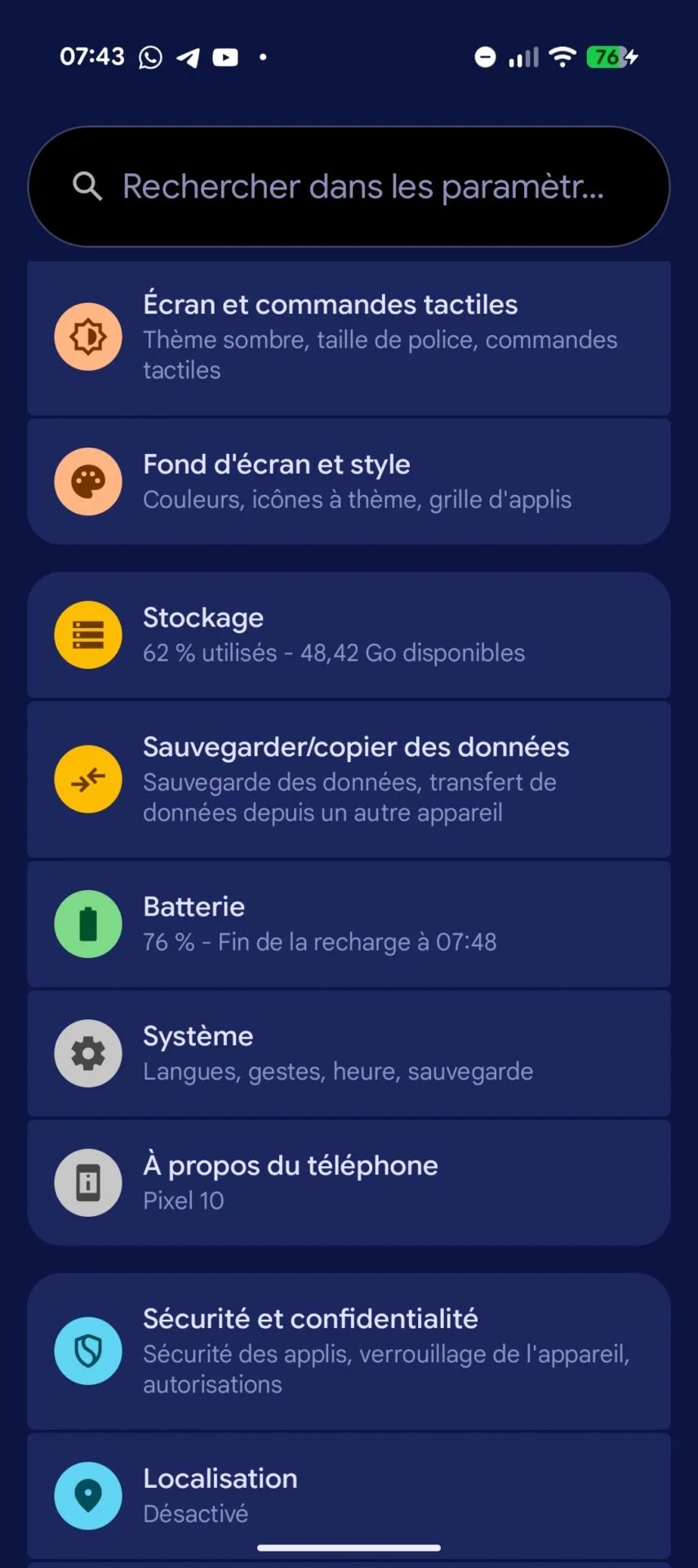Open Fond d'écran et style
Screen dimensions: 698x1568
pos(349,481)
